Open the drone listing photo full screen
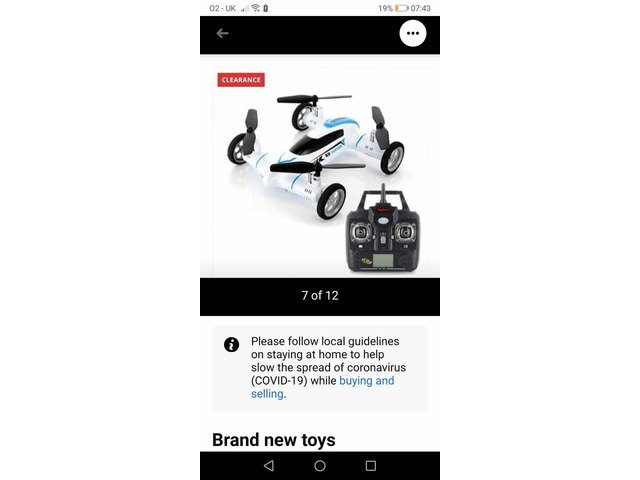Viewport: 640px width, 480px height. [x=319, y=170]
